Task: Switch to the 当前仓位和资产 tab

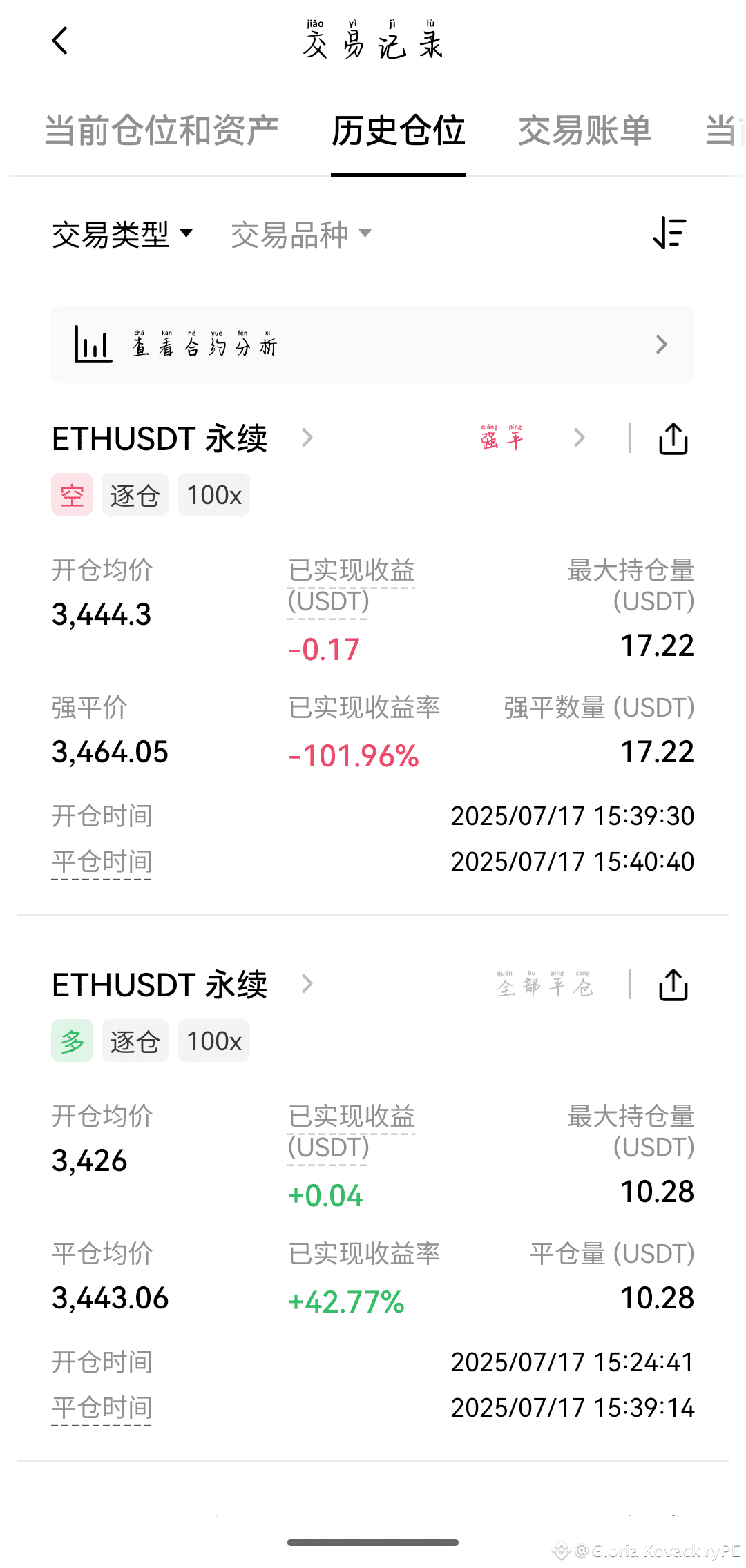Action: click(x=162, y=130)
